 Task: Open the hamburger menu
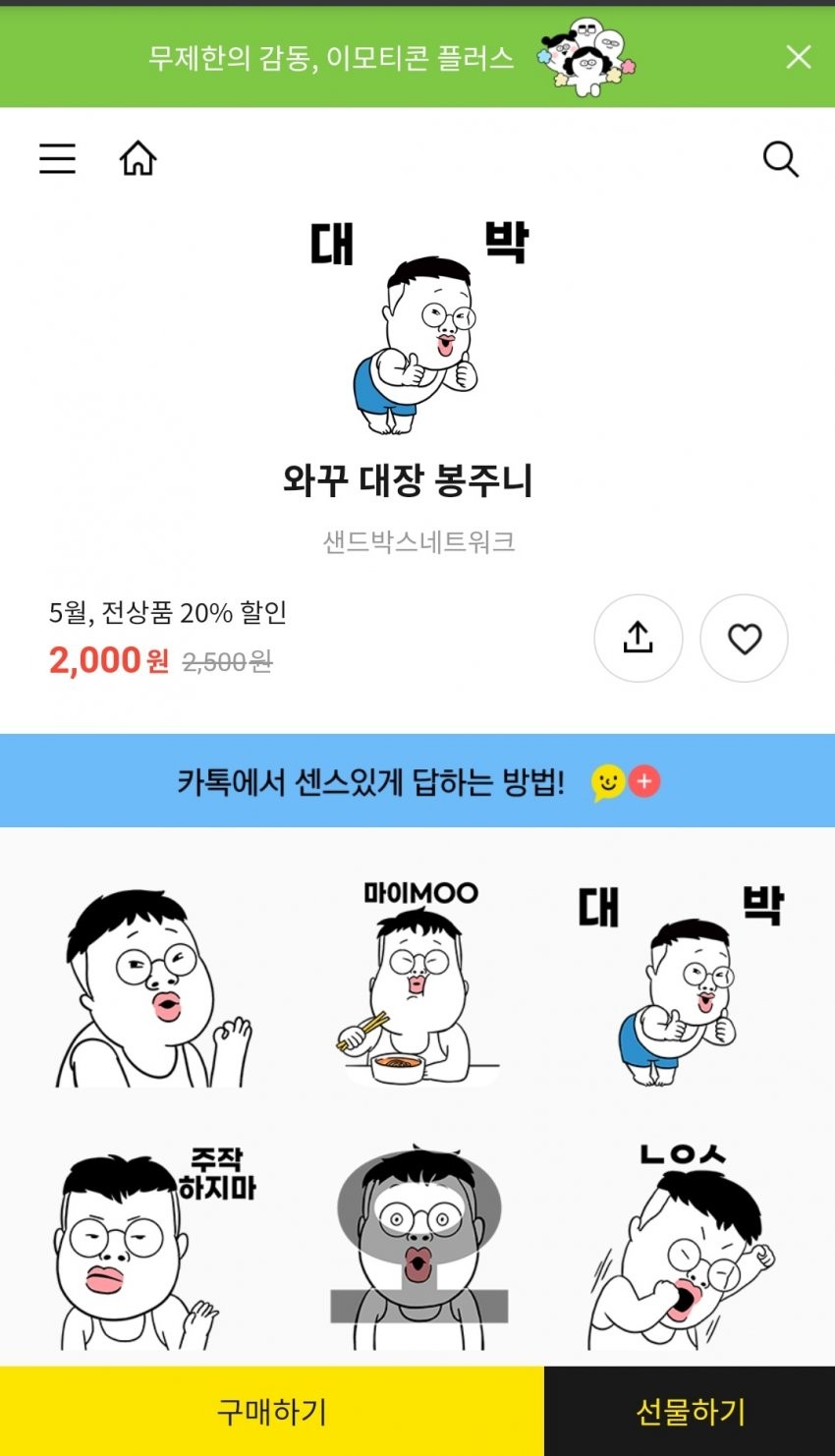[57, 158]
